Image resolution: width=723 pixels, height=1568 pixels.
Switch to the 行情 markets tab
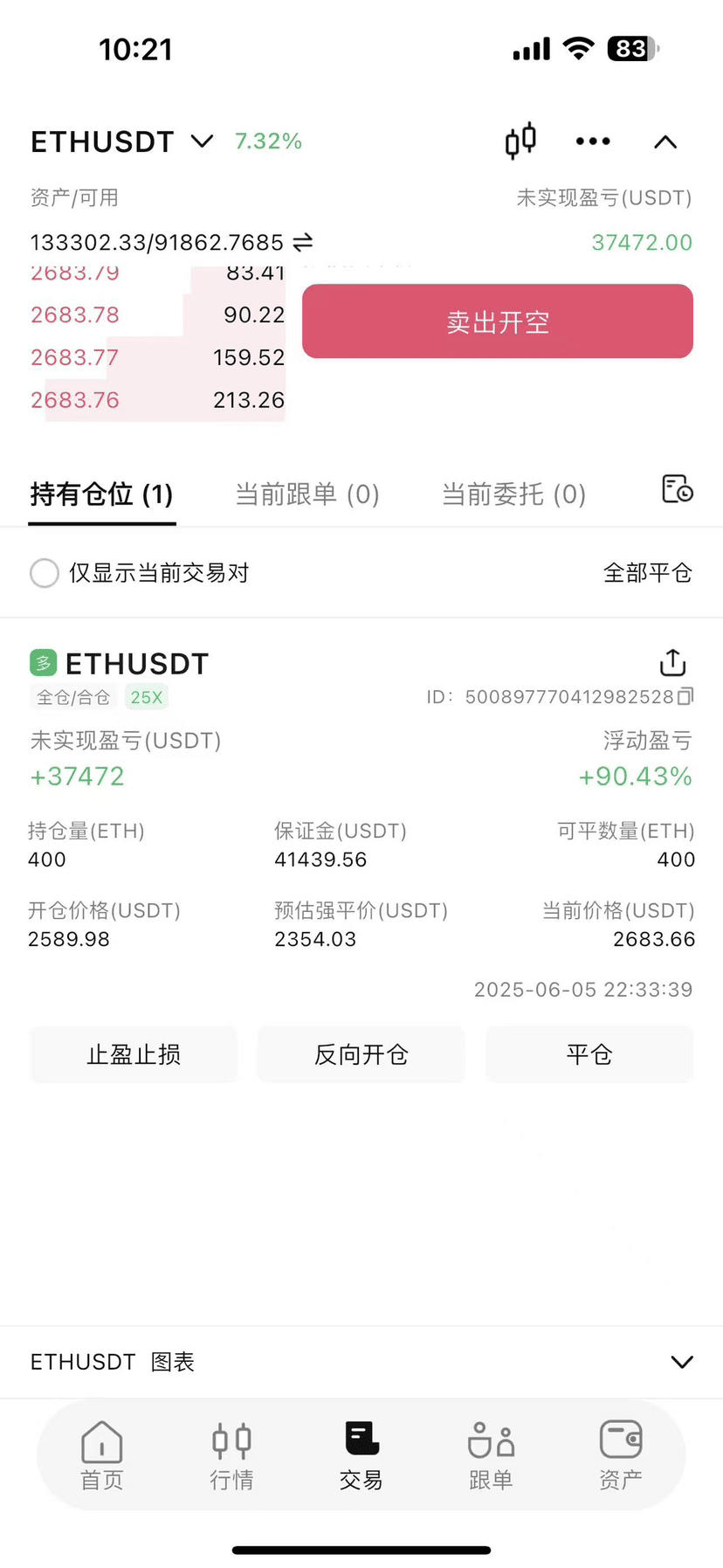click(x=231, y=1454)
